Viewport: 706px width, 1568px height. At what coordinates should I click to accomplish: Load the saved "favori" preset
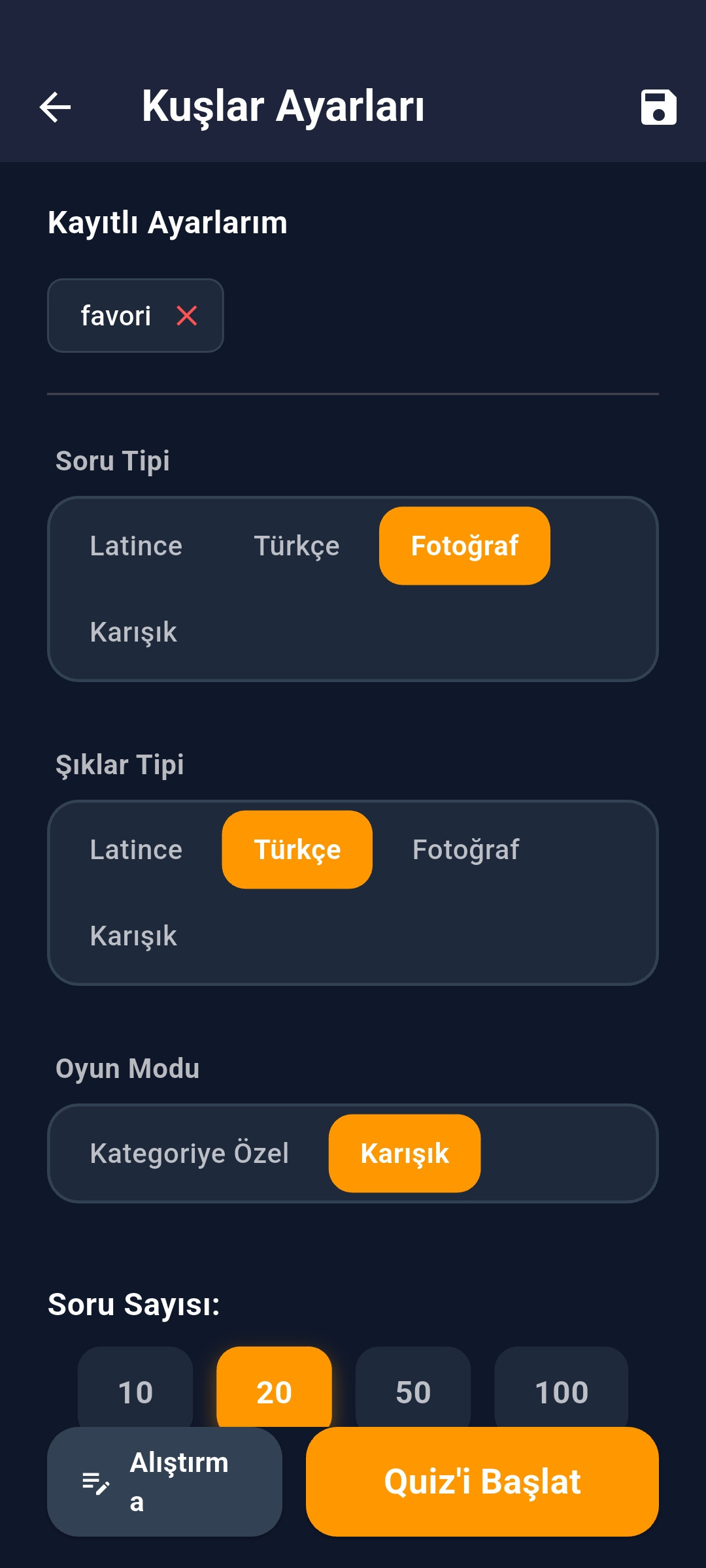[x=116, y=316]
